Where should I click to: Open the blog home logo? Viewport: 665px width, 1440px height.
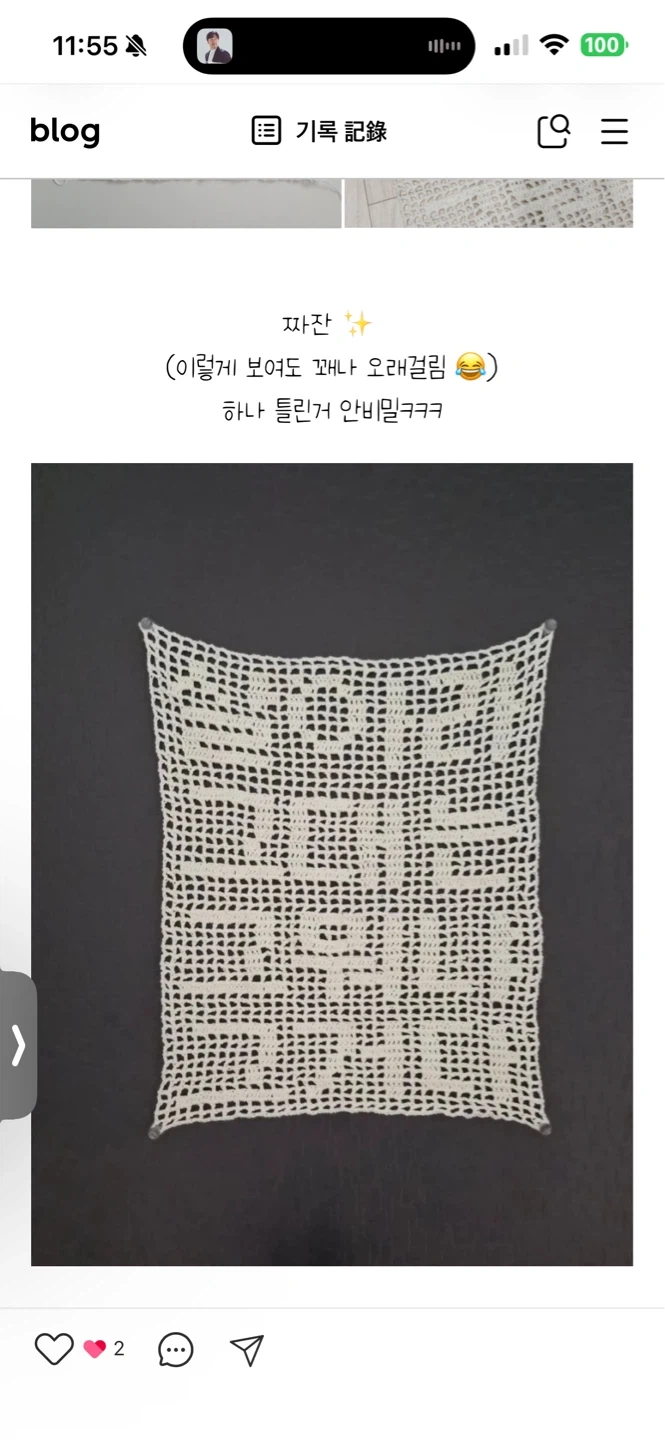(x=65, y=131)
